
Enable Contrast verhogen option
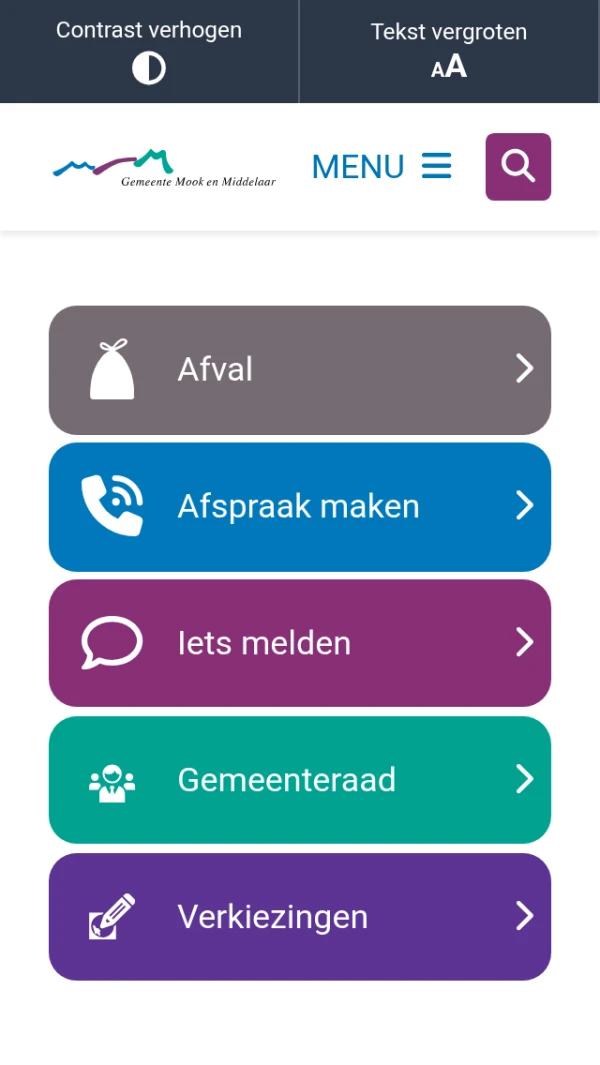[x=149, y=51]
